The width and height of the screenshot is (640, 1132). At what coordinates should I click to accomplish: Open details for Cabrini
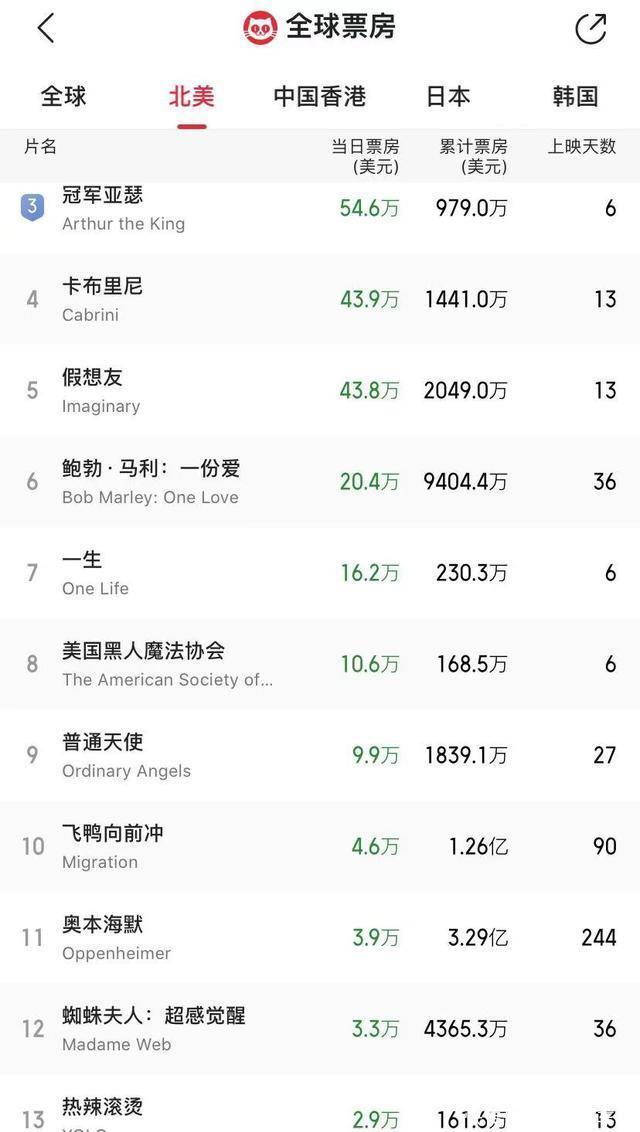320,299
